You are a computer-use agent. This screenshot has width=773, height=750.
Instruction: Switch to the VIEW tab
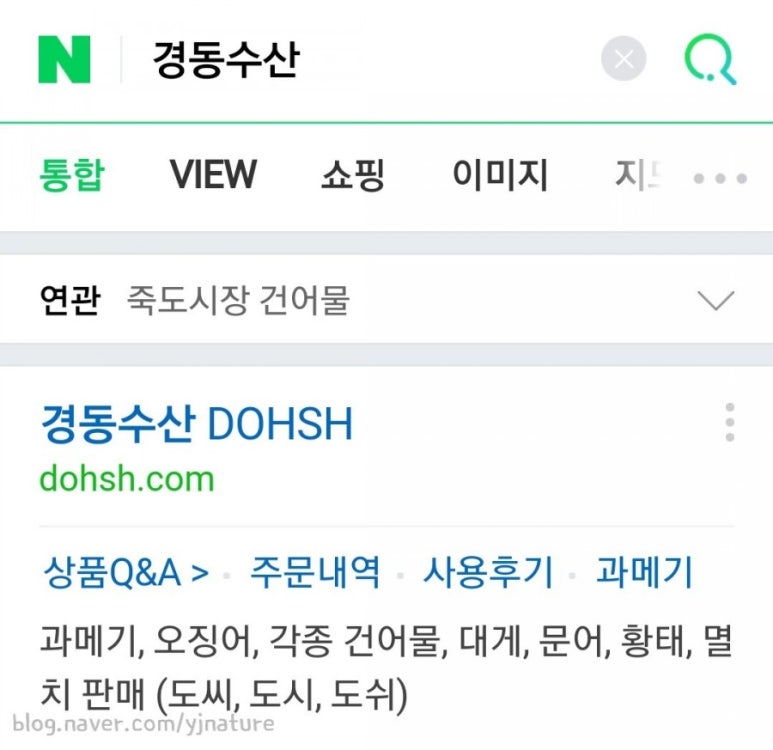click(213, 175)
